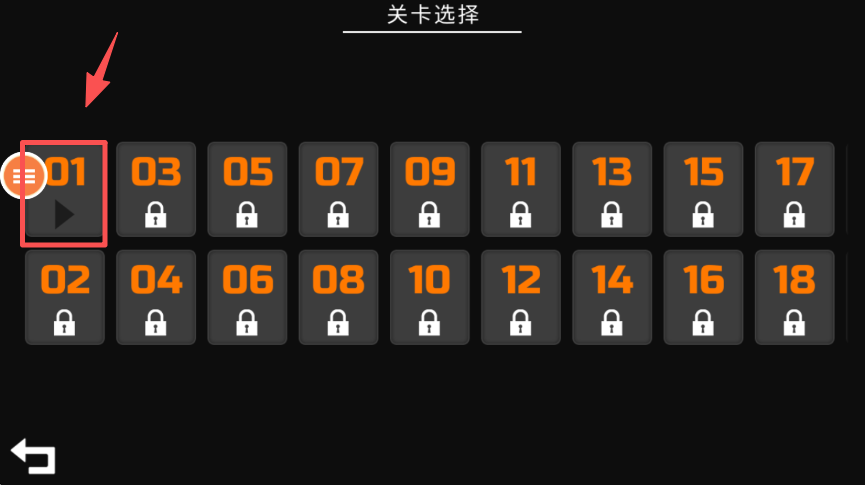Screen dimensions: 865x485
Task: Tap locked level 17
Action: click(x=794, y=189)
